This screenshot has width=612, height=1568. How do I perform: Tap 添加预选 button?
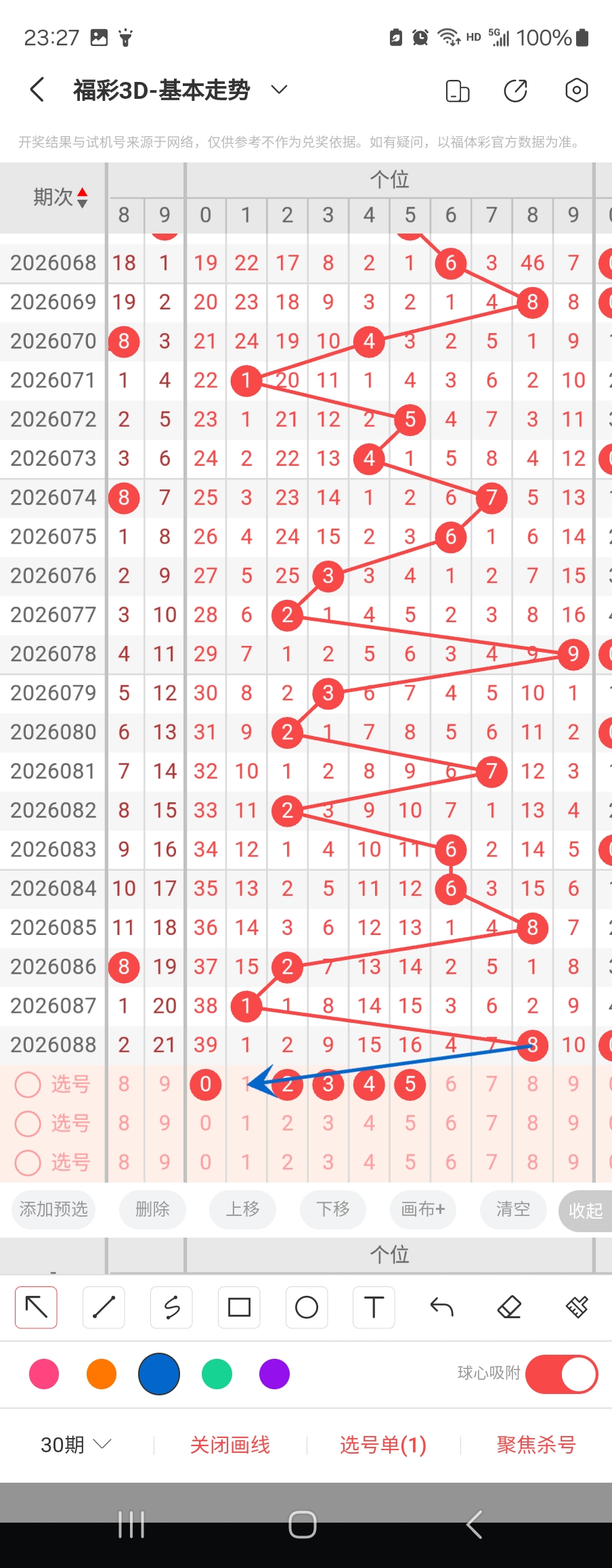click(53, 1209)
